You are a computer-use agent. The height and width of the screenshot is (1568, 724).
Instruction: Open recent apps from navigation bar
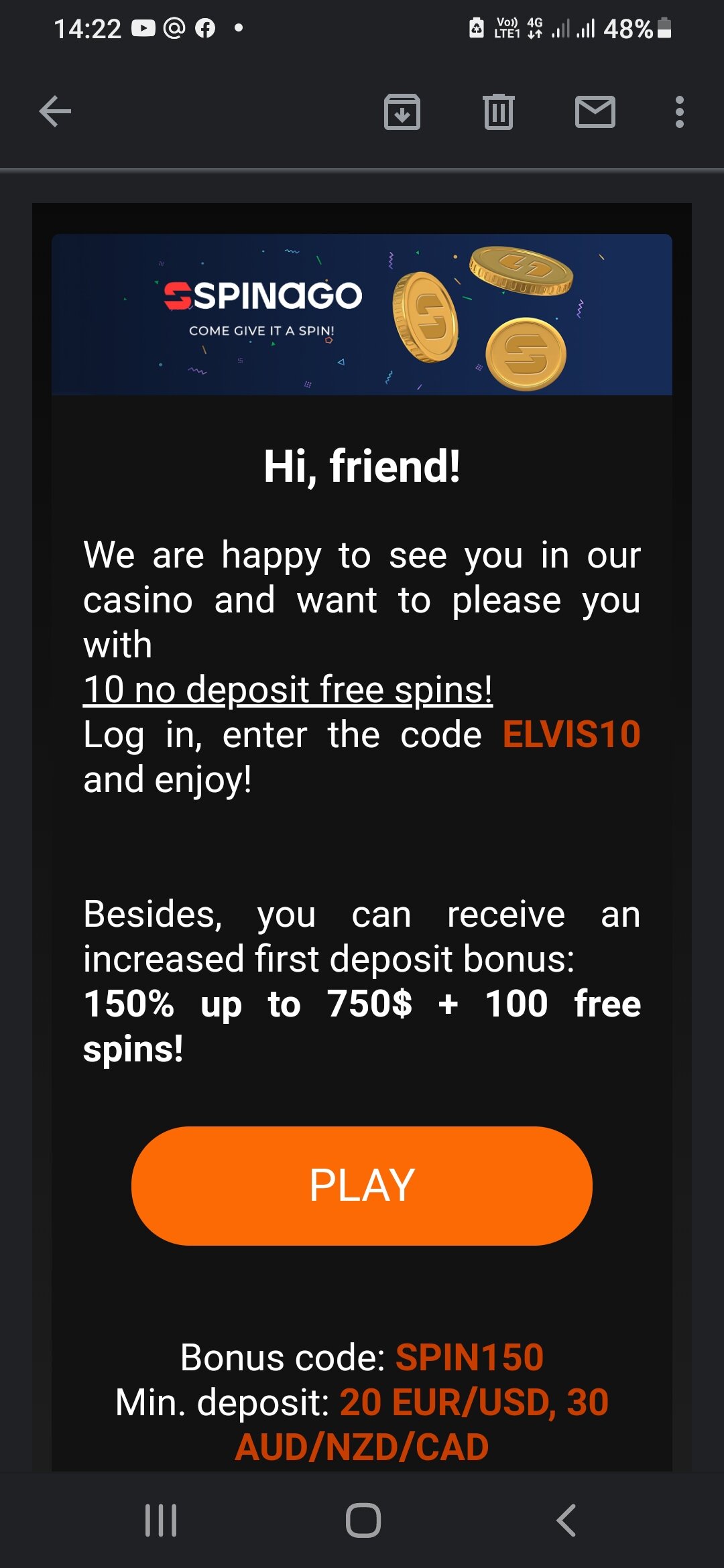(x=161, y=1520)
